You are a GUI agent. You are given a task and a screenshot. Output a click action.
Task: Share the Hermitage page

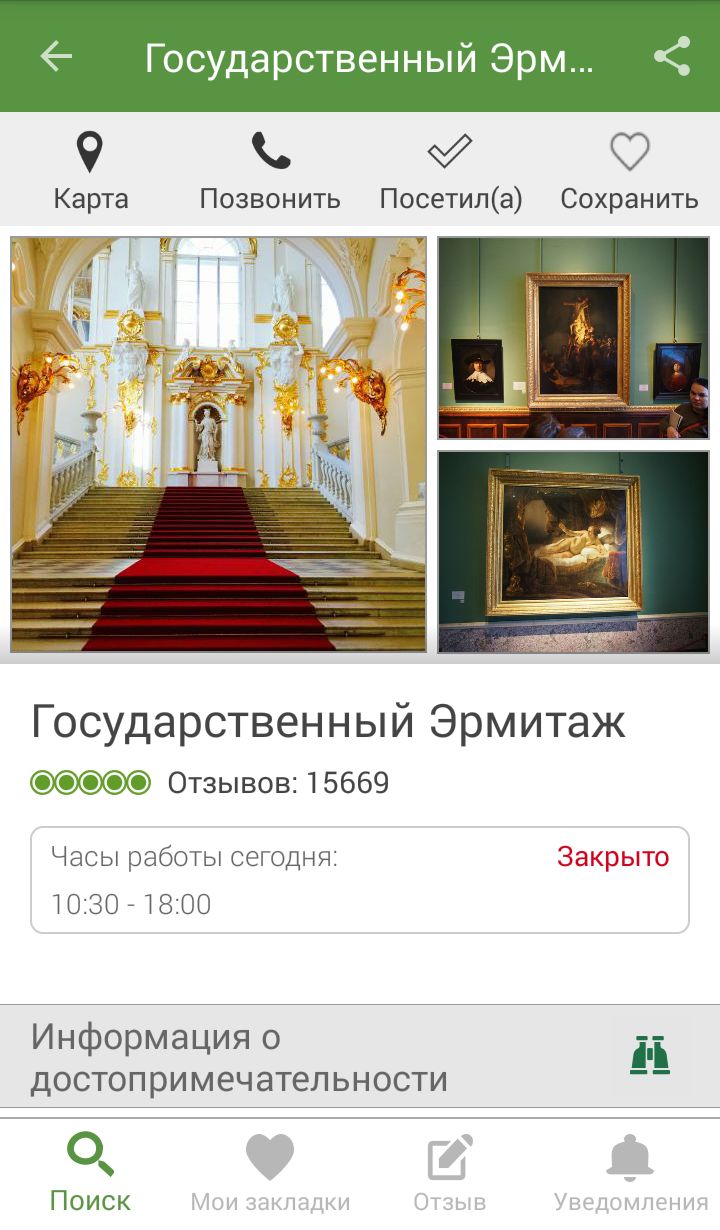[672, 57]
